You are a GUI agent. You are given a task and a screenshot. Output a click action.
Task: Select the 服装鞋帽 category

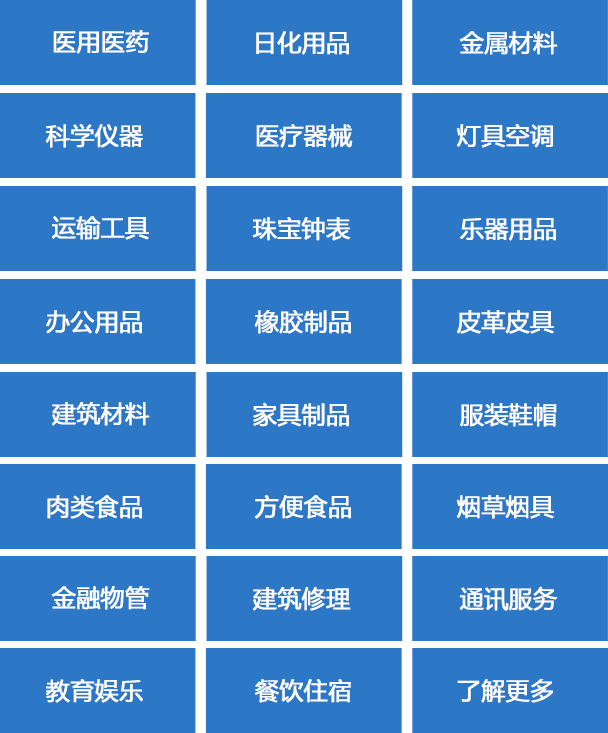[x=508, y=414]
